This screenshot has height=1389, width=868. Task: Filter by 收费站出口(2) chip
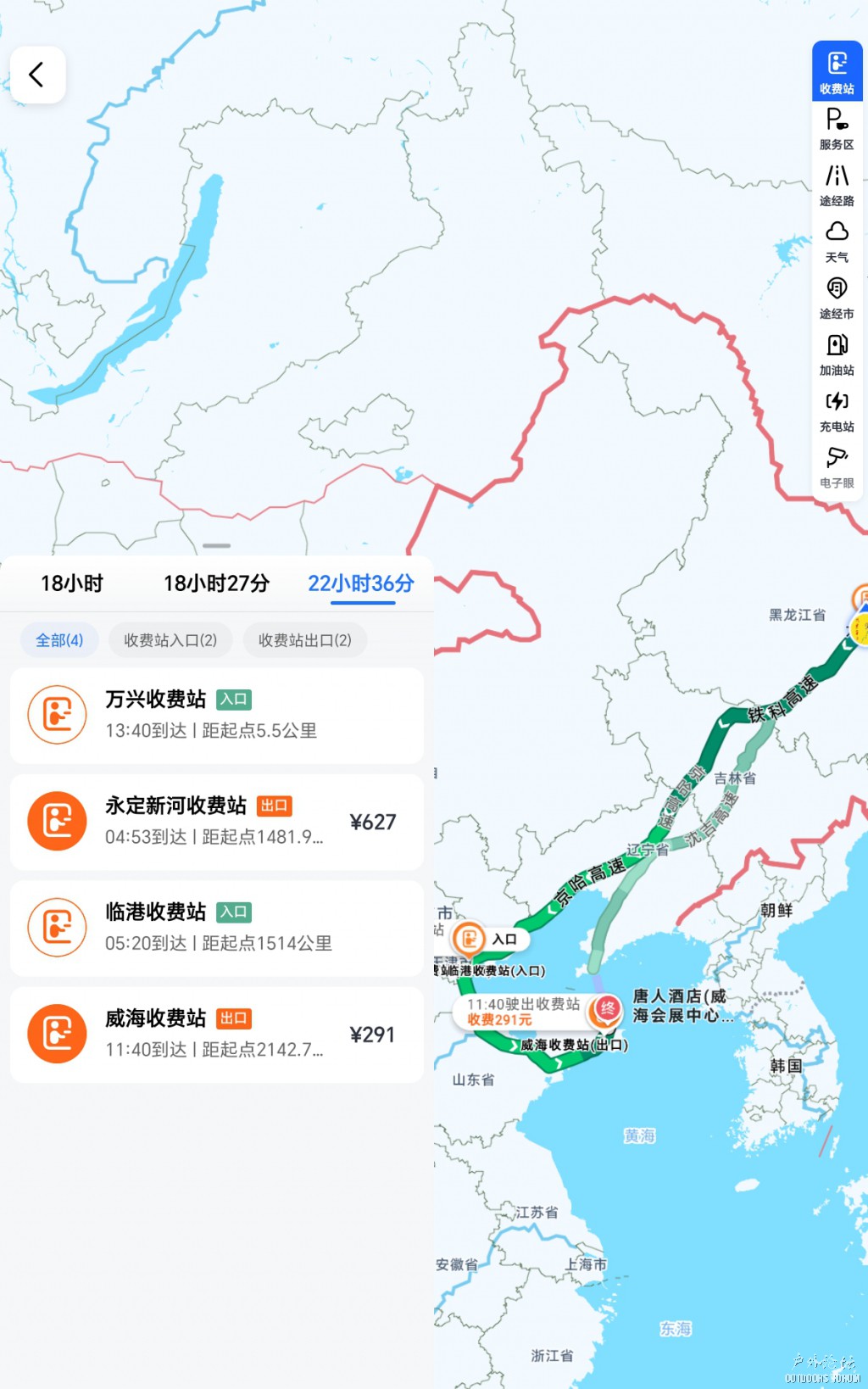click(304, 640)
